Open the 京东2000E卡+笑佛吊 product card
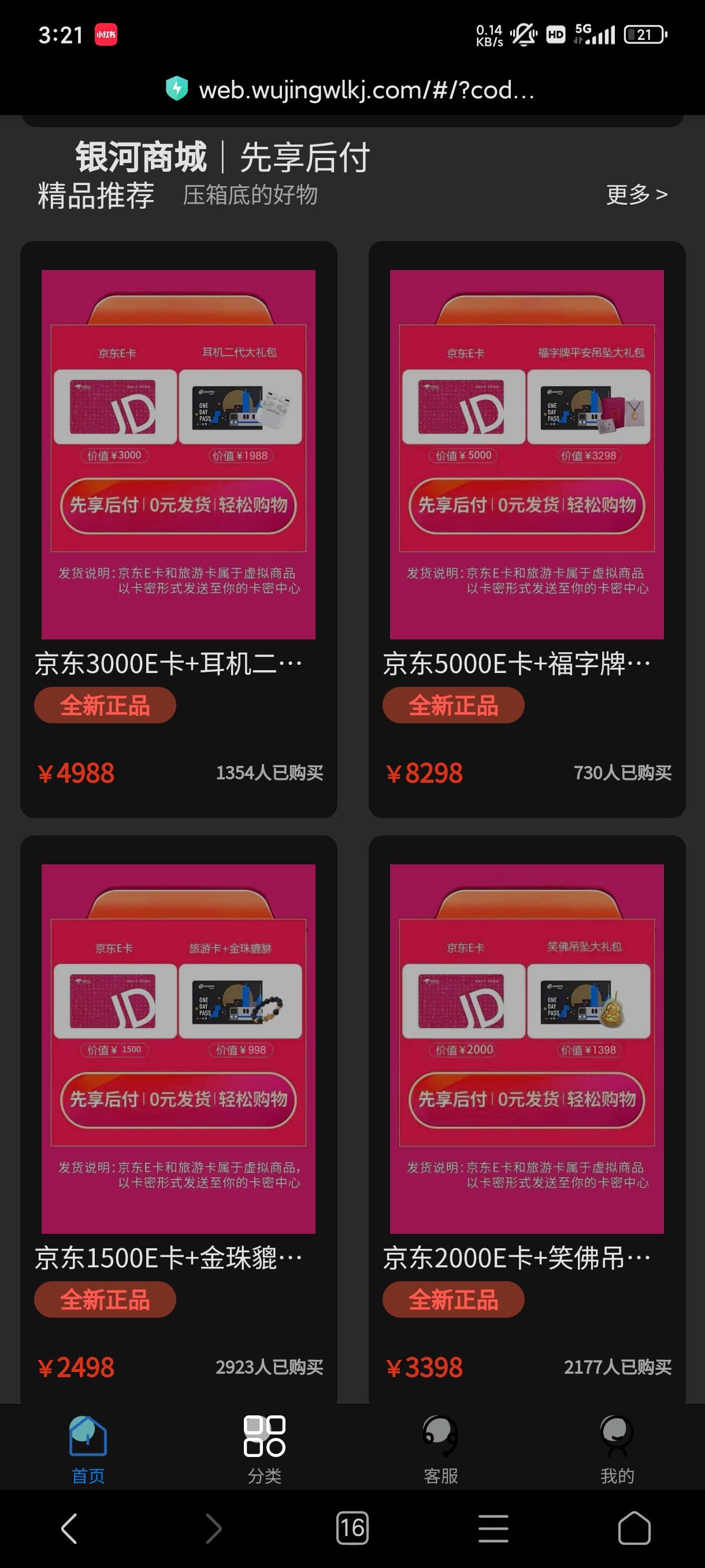Viewport: 705px width, 1568px height. (x=527, y=1120)
